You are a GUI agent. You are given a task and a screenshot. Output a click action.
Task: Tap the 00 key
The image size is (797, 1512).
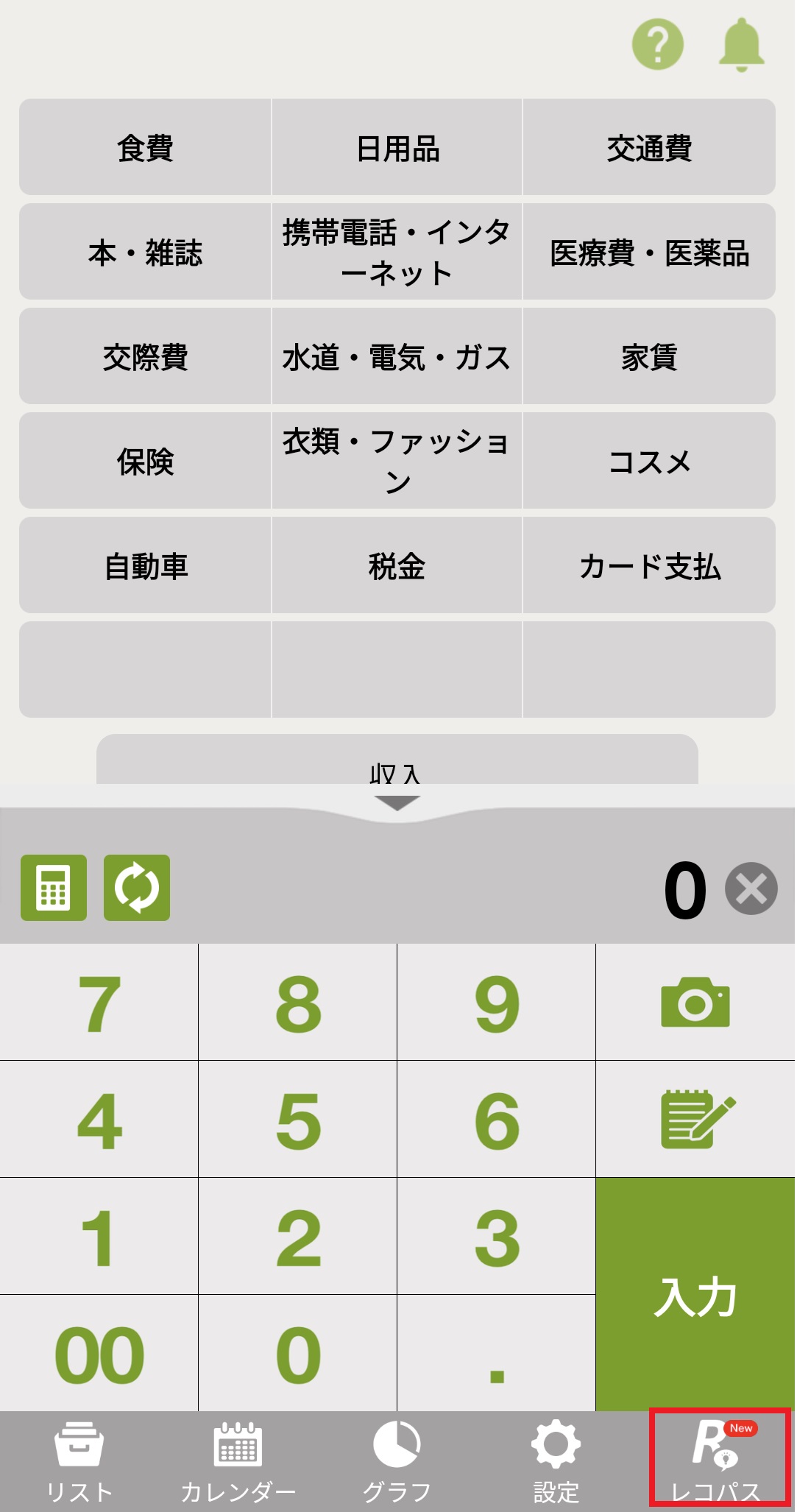pos(99,1354)
